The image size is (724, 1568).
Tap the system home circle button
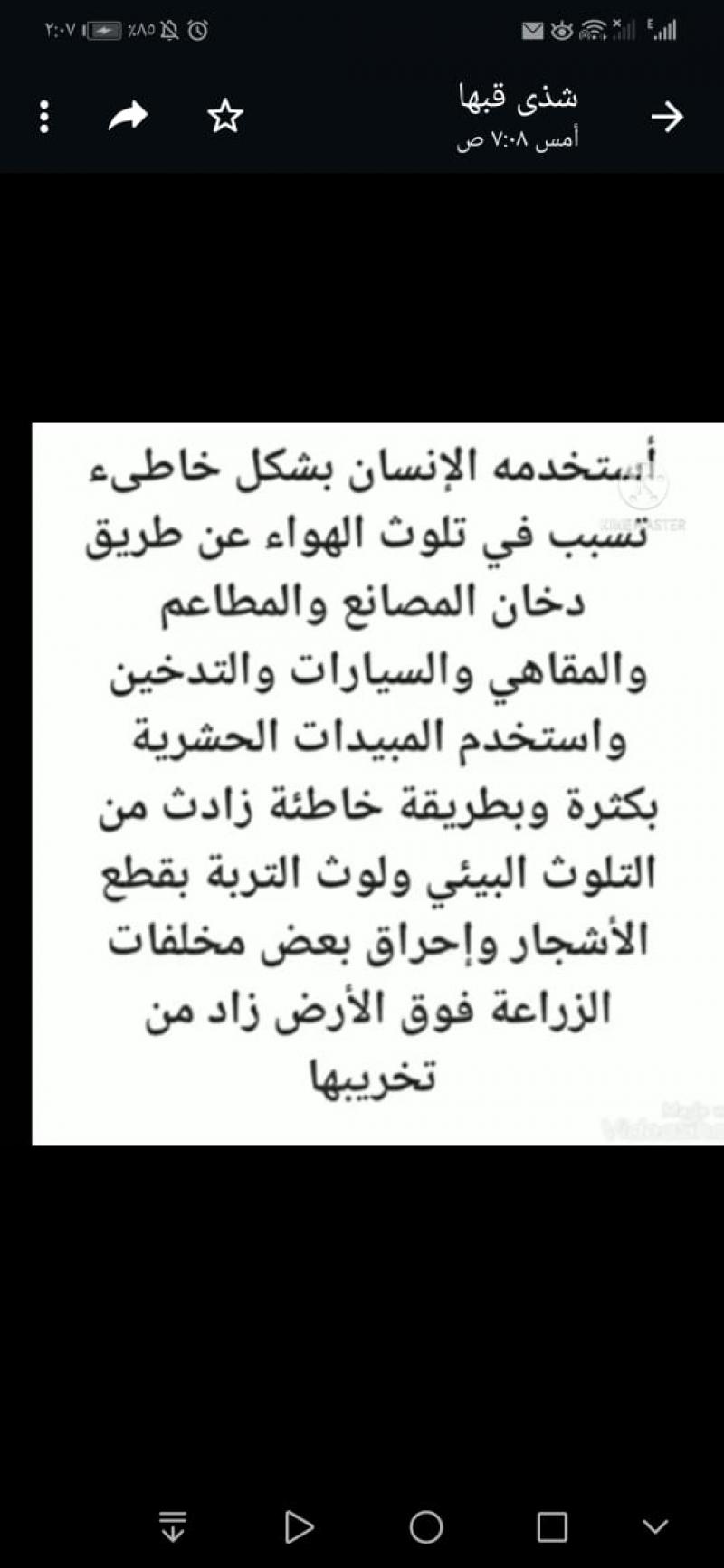coord(425,1526)
